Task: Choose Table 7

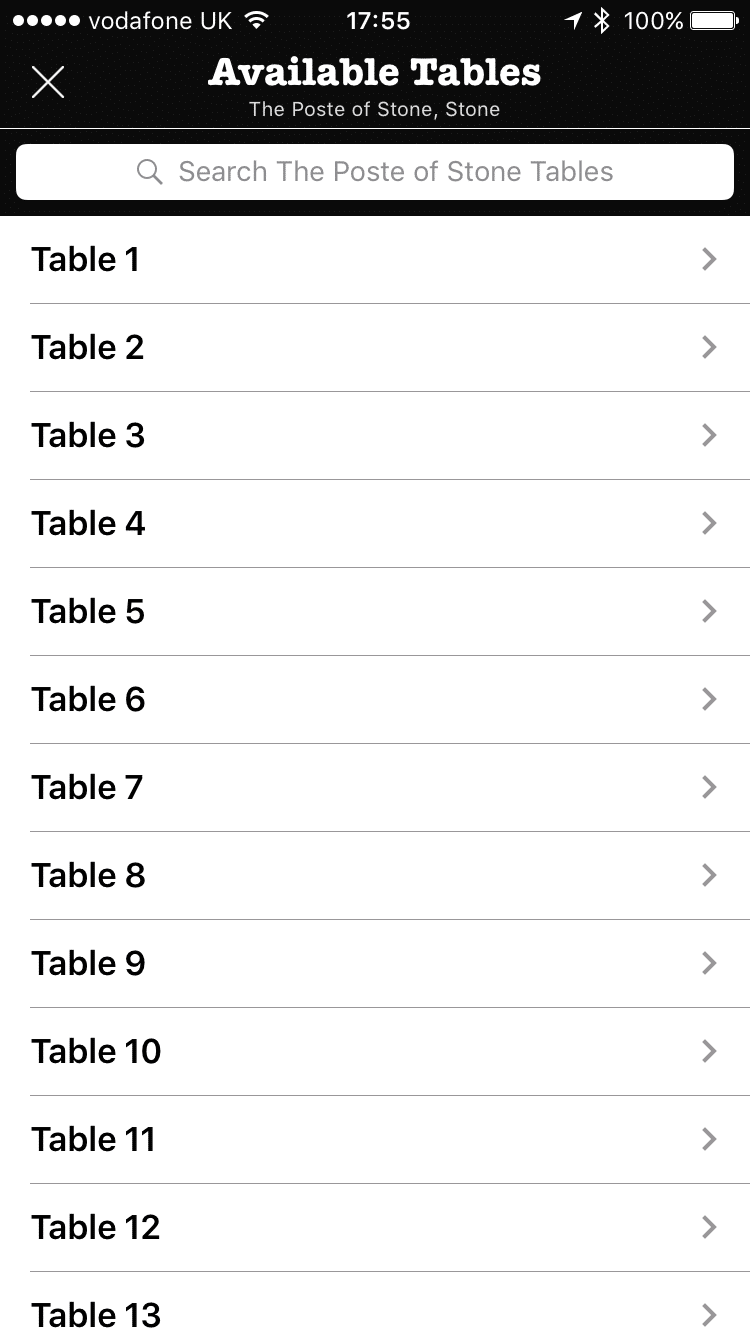Action: tap(375, 788)
